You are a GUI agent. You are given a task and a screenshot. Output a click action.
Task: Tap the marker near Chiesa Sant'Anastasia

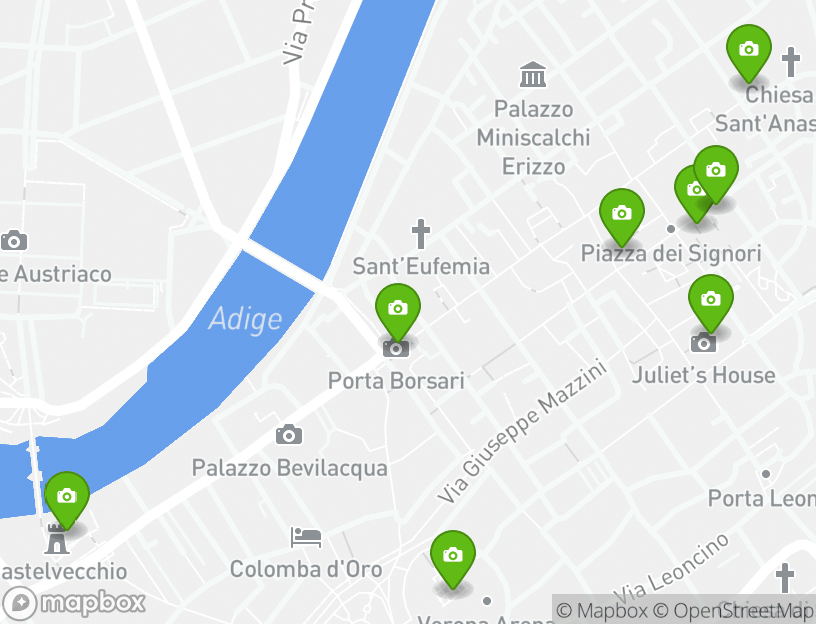pos(748,50)
